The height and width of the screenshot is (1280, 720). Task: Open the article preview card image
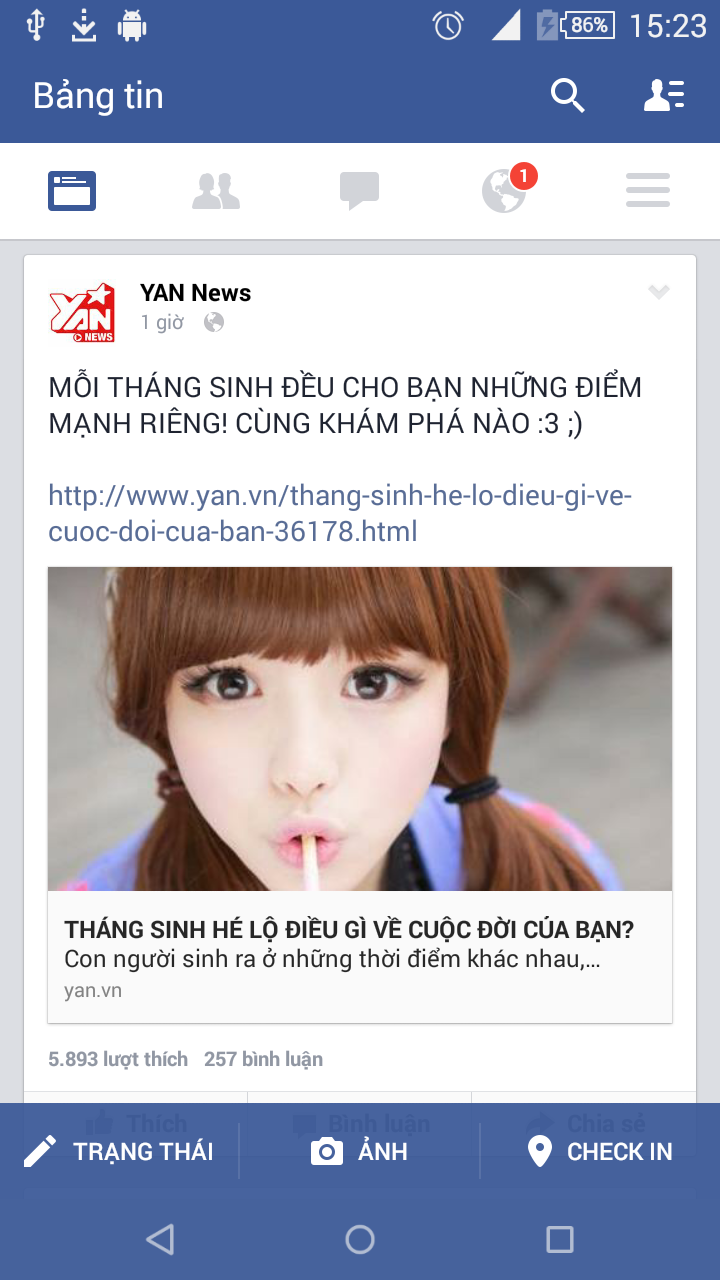[x=360, y=728]
